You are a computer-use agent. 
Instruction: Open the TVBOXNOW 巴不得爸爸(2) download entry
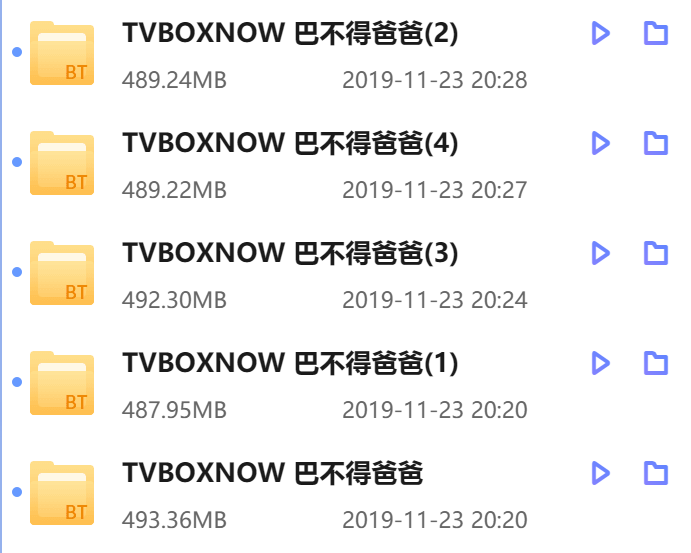(290, 35)
